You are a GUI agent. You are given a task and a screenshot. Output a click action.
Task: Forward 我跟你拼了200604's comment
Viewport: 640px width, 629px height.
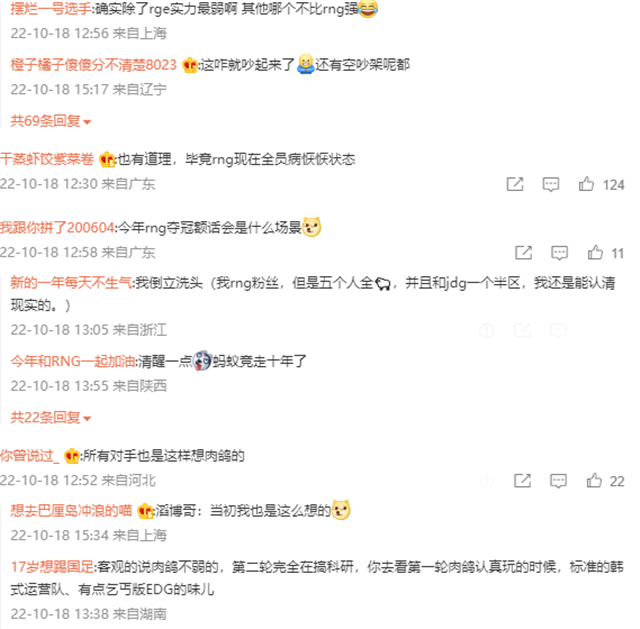pyautogui.click(x=523, y=253)
